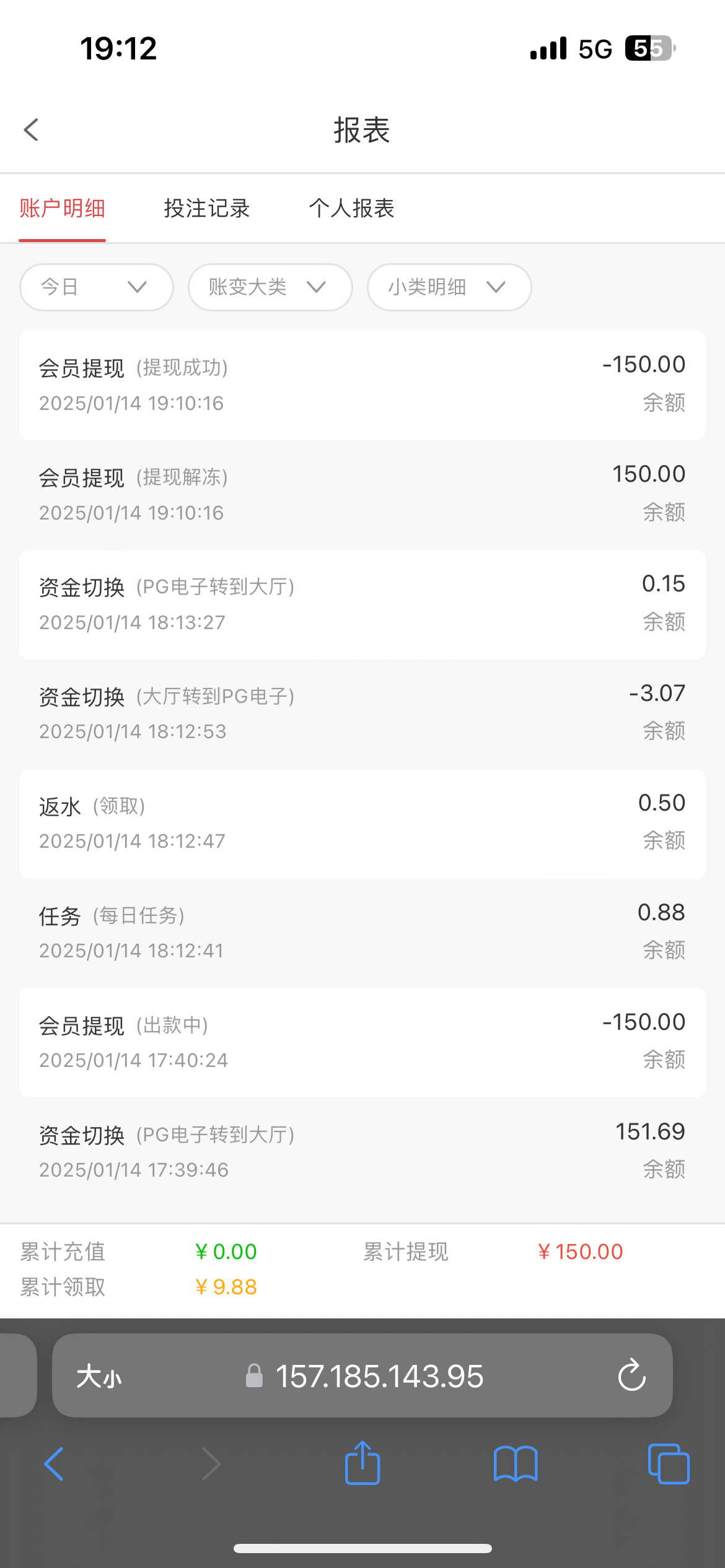The image size is (725, 1568).
Task: Open Safari bookmarks
Action: 516,1464
